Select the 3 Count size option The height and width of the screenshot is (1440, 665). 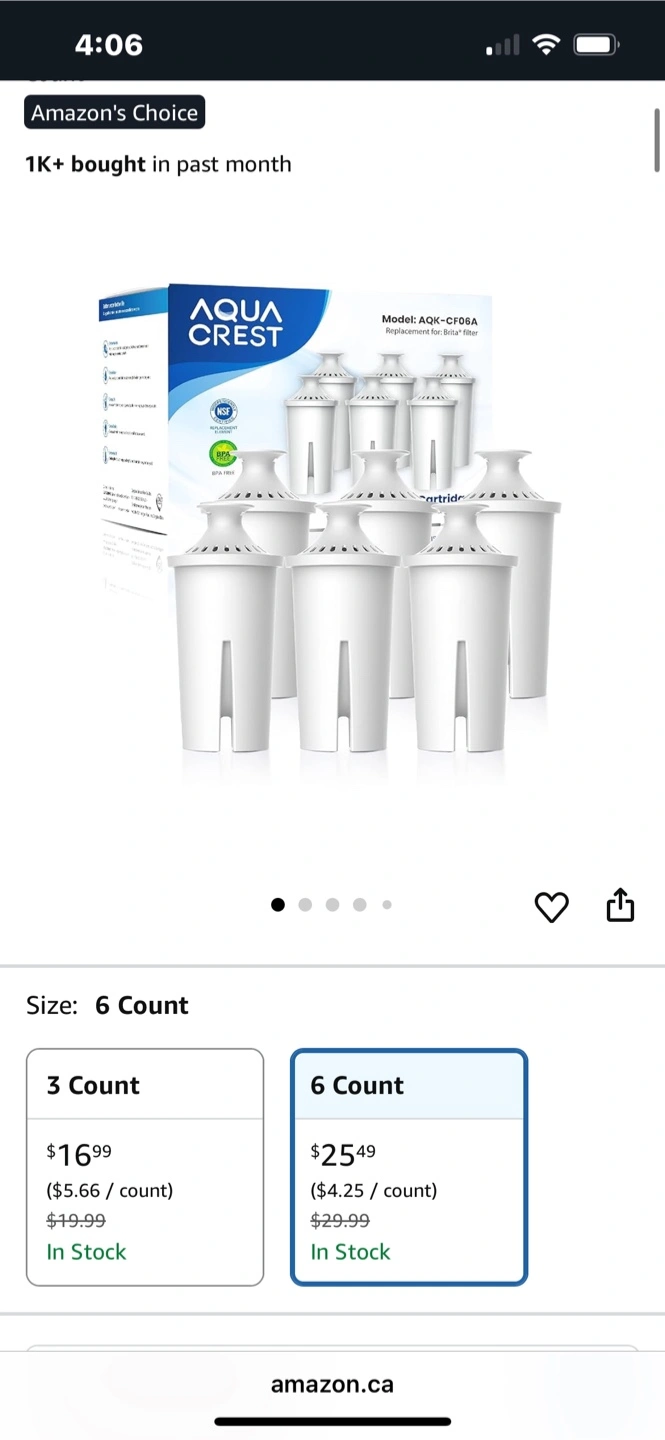(145, 1166)
